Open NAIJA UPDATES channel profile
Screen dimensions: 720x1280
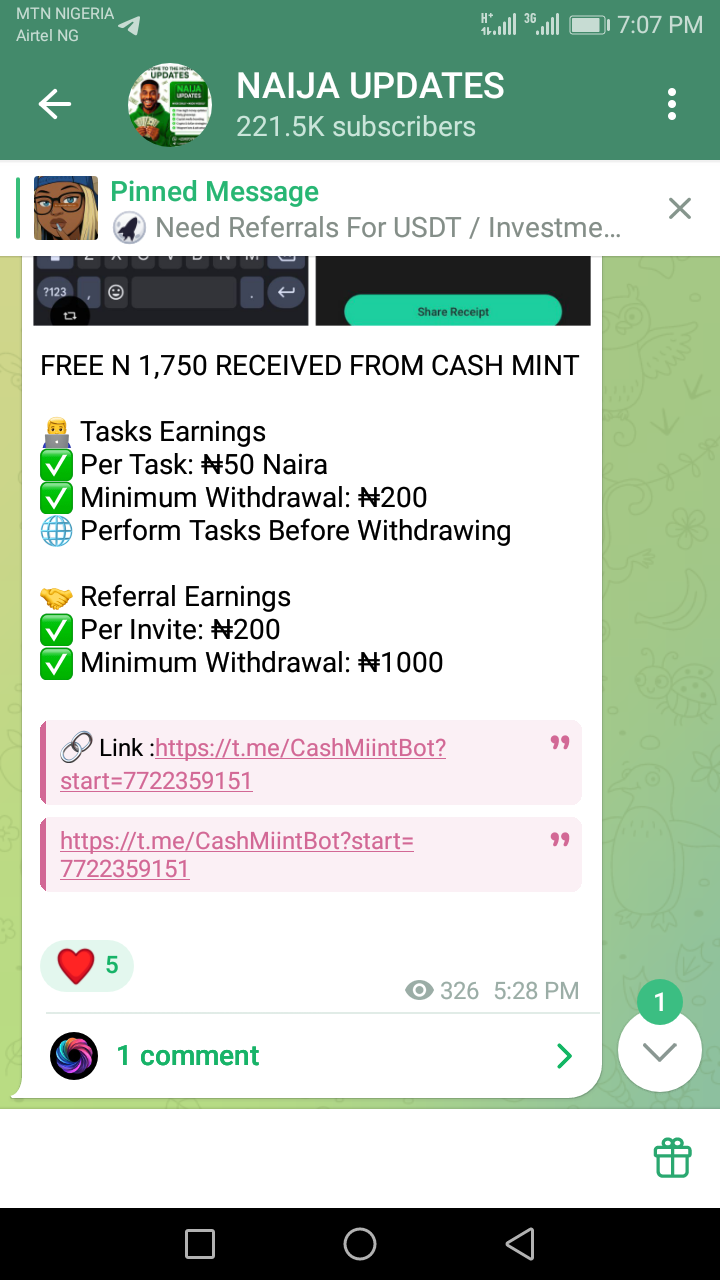tap(370, 104)
